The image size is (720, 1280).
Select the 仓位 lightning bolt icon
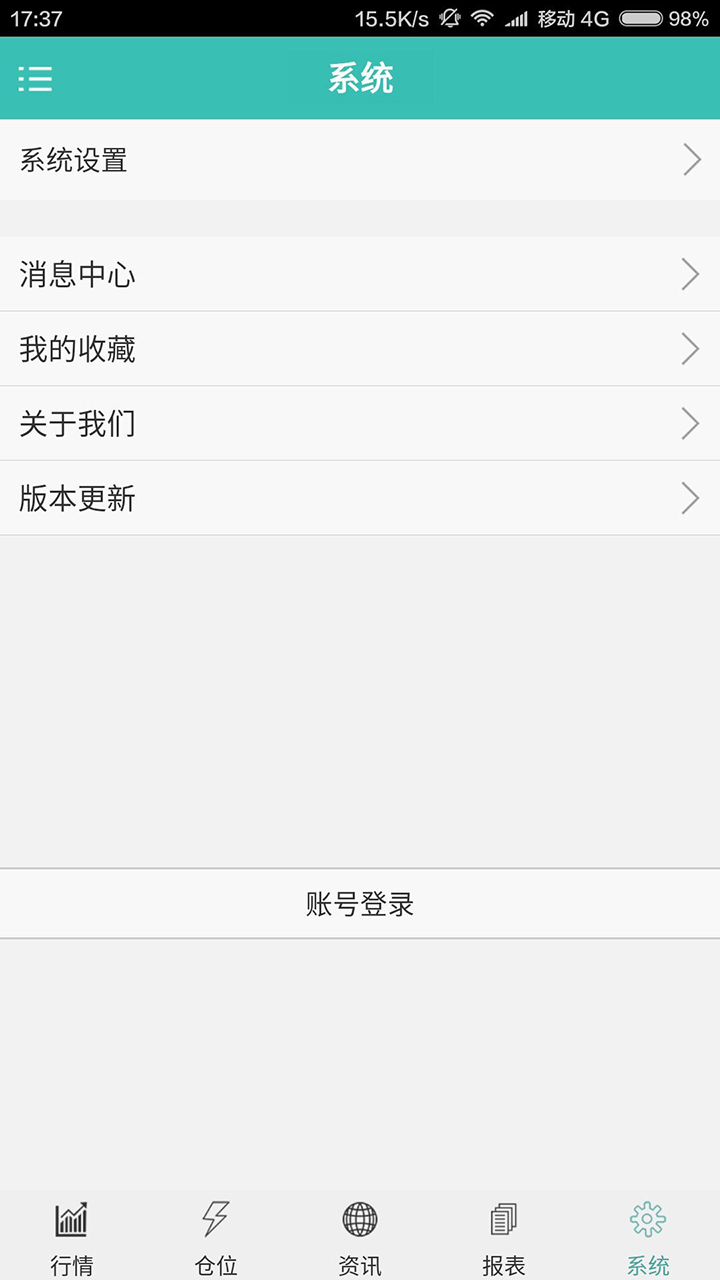213,1218
